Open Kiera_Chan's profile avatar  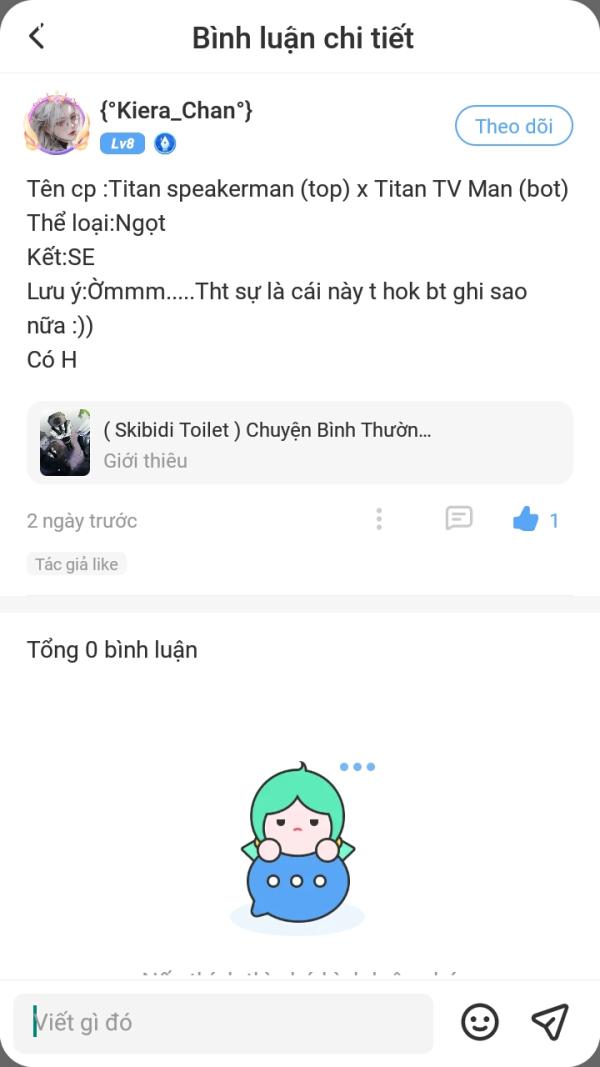click(x=56, y=125)
